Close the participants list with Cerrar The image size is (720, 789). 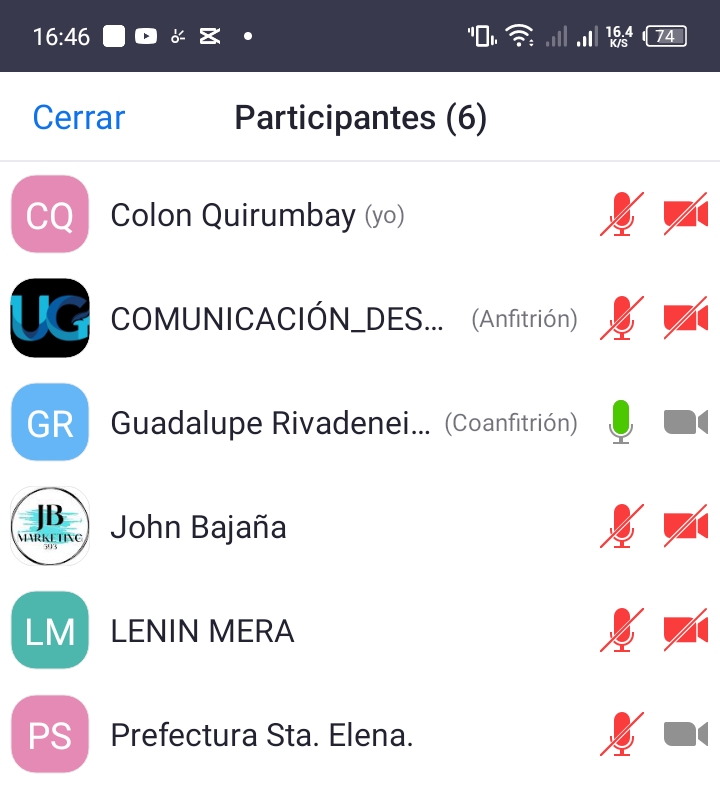(x=78, y=118)
